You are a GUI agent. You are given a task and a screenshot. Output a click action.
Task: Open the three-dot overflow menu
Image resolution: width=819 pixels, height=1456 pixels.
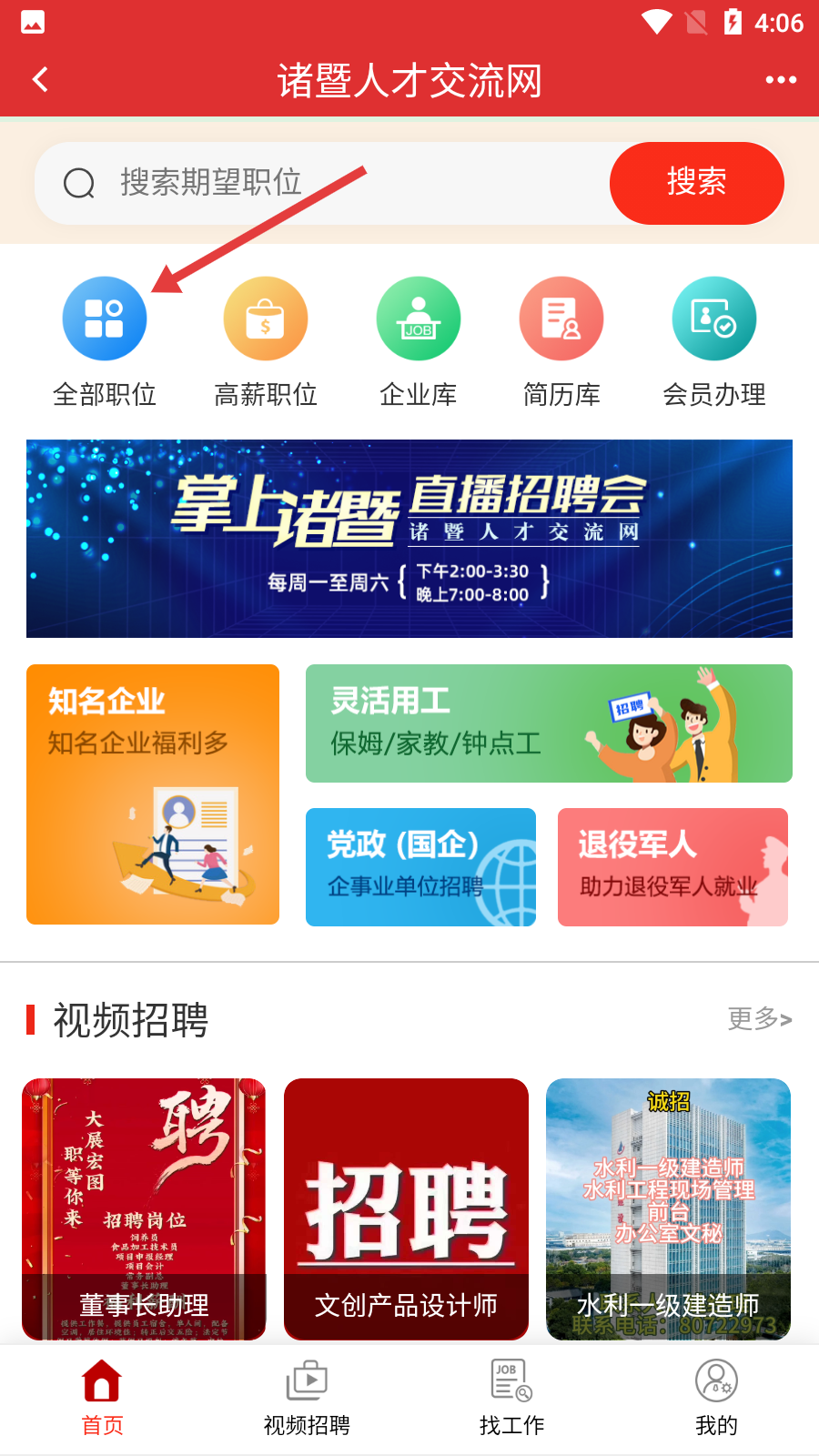tap(781, 80)
